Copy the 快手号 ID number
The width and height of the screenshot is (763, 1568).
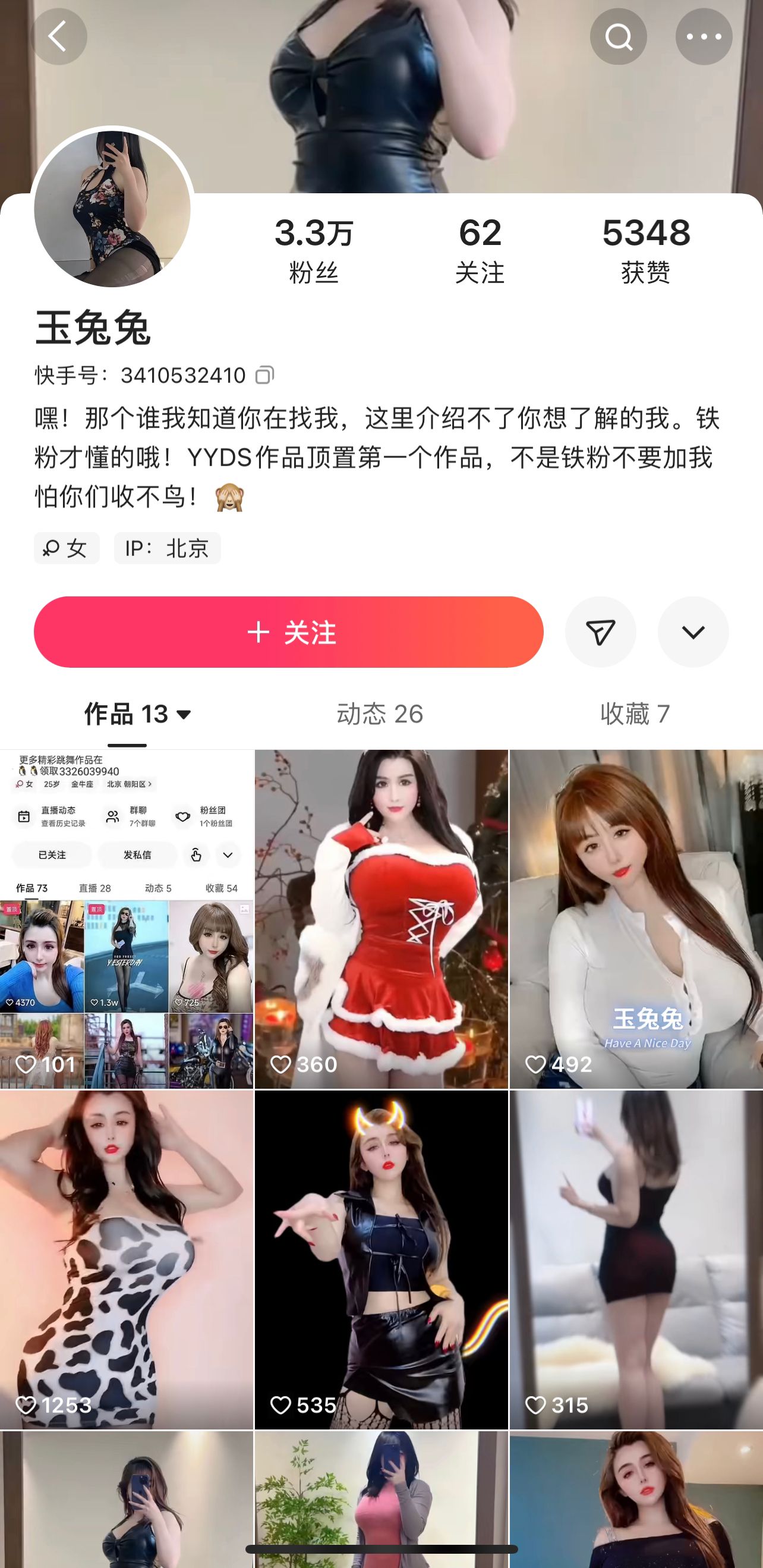point(264,375)
